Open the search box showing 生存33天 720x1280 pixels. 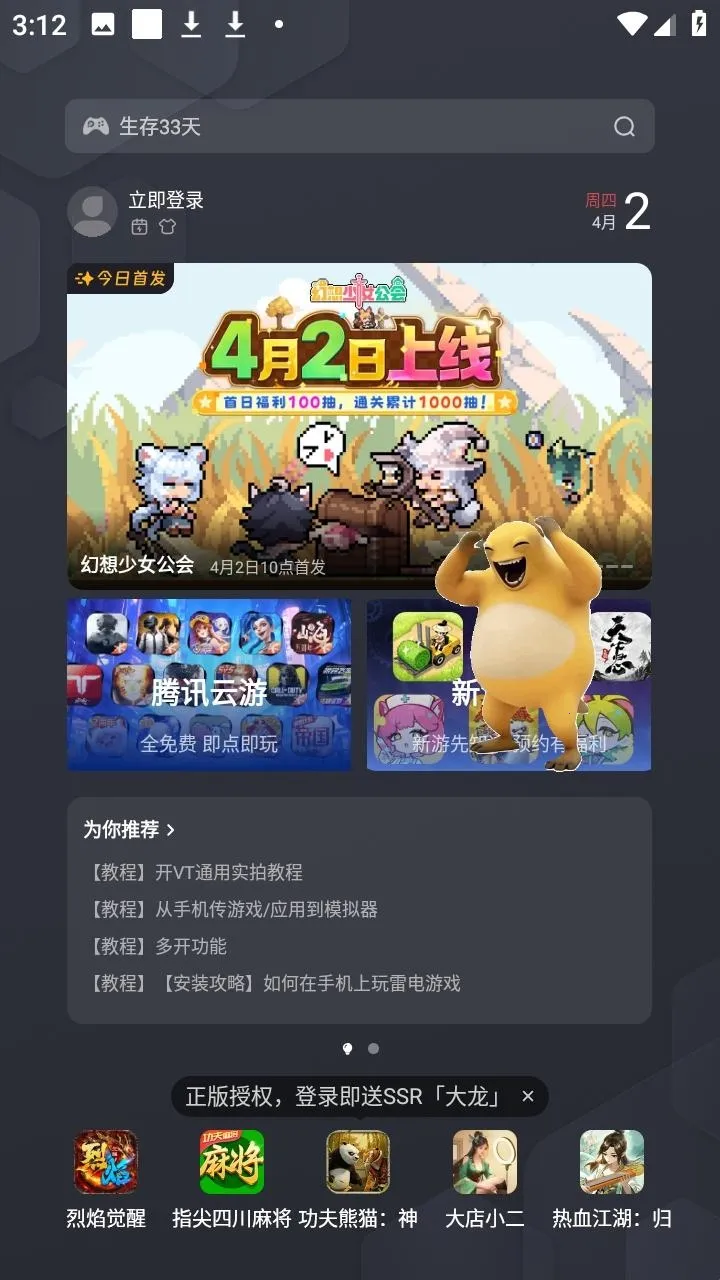tap(340, 126)
